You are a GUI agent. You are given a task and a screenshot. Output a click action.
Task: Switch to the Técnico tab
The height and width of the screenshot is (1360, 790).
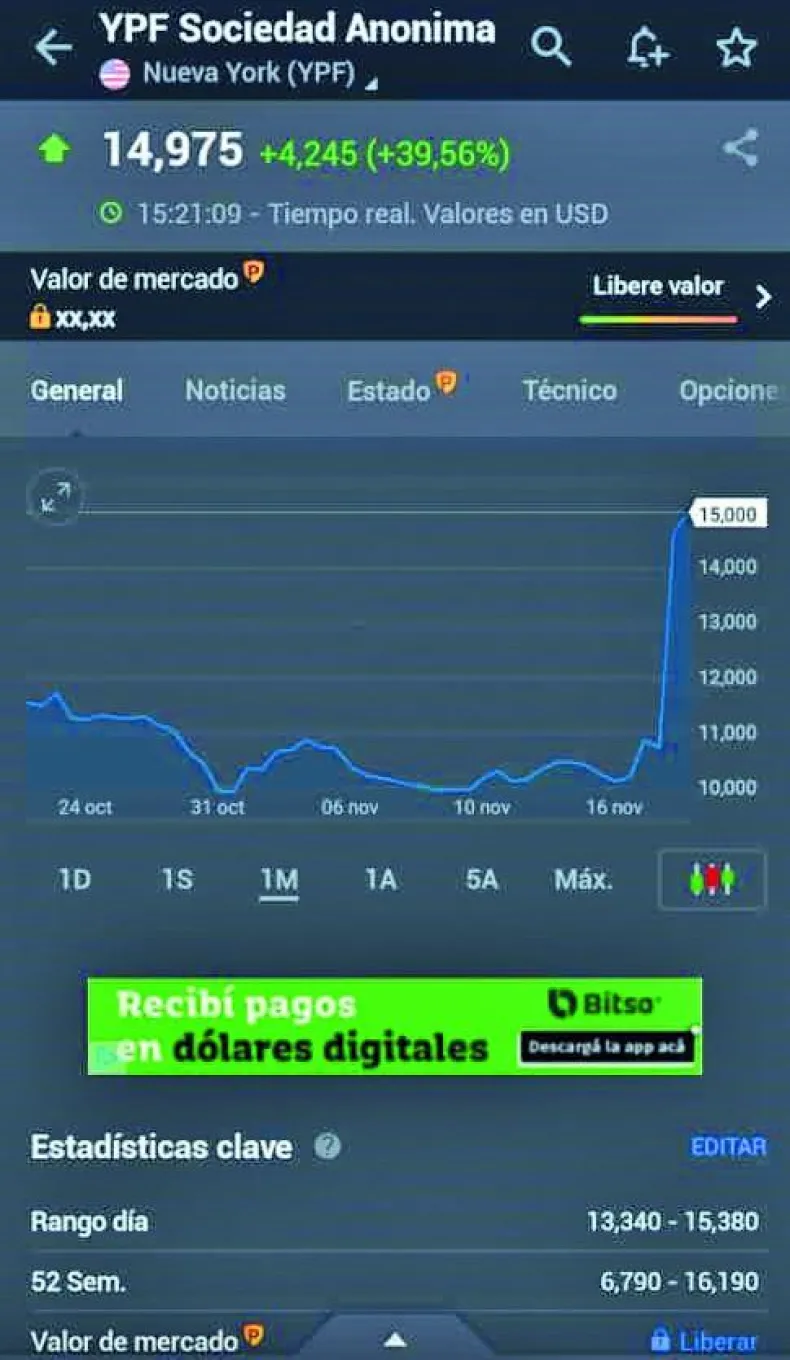click(x=569, y=390)
